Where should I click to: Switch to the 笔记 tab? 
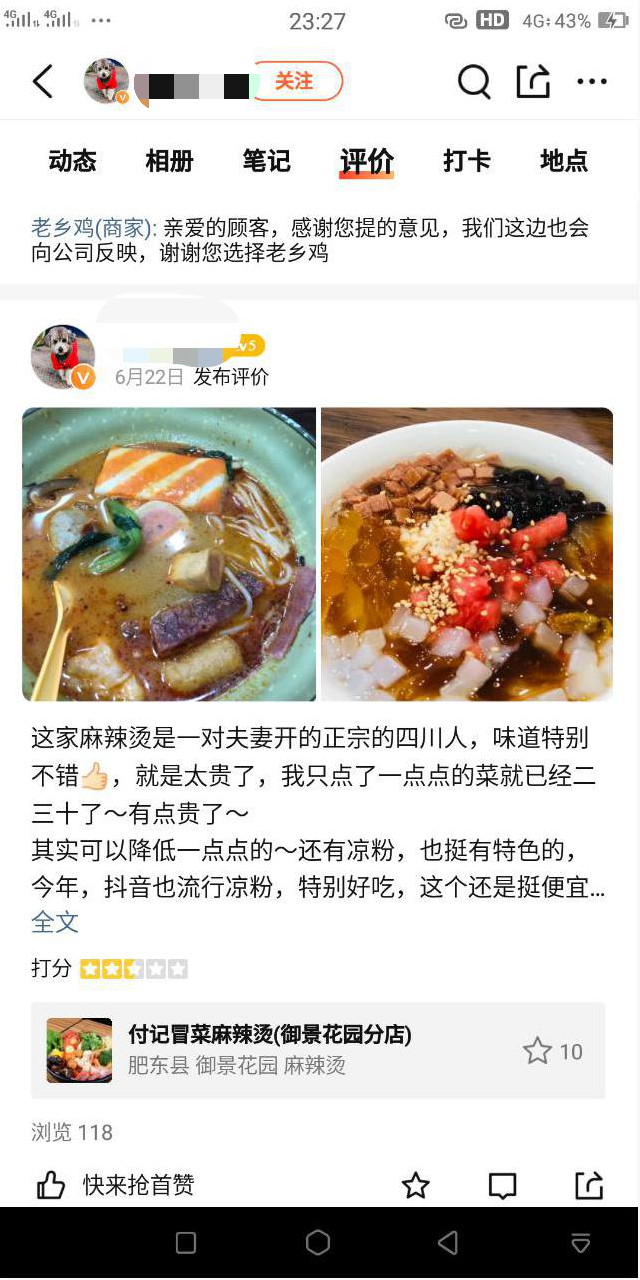tap(266, 160)
